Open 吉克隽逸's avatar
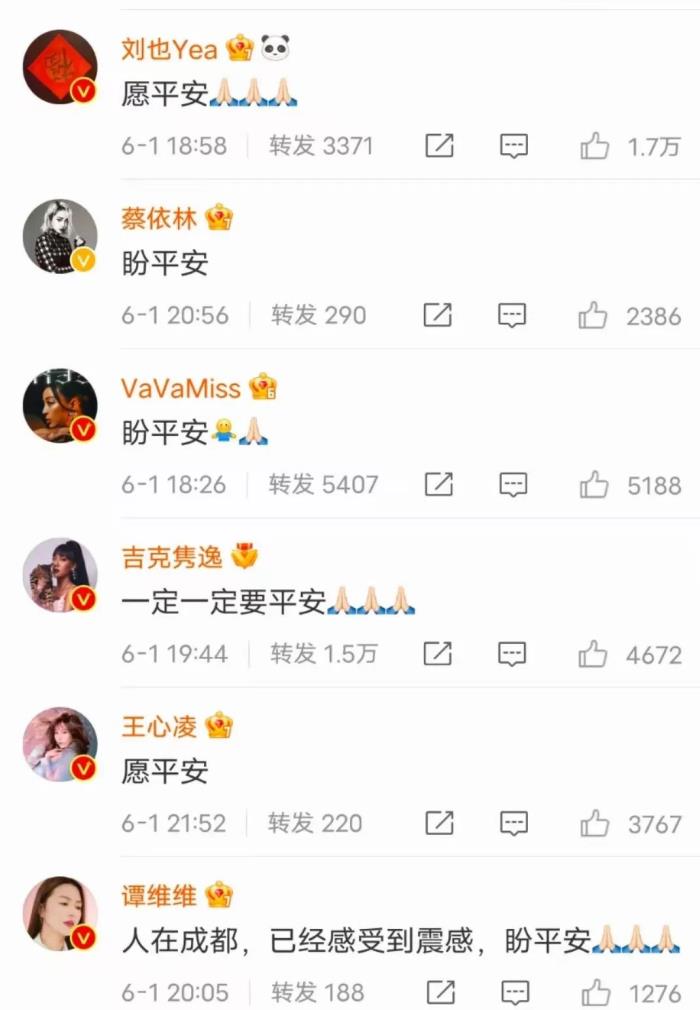This screenshot has height=1010, width=700. (x=60, y=575)
